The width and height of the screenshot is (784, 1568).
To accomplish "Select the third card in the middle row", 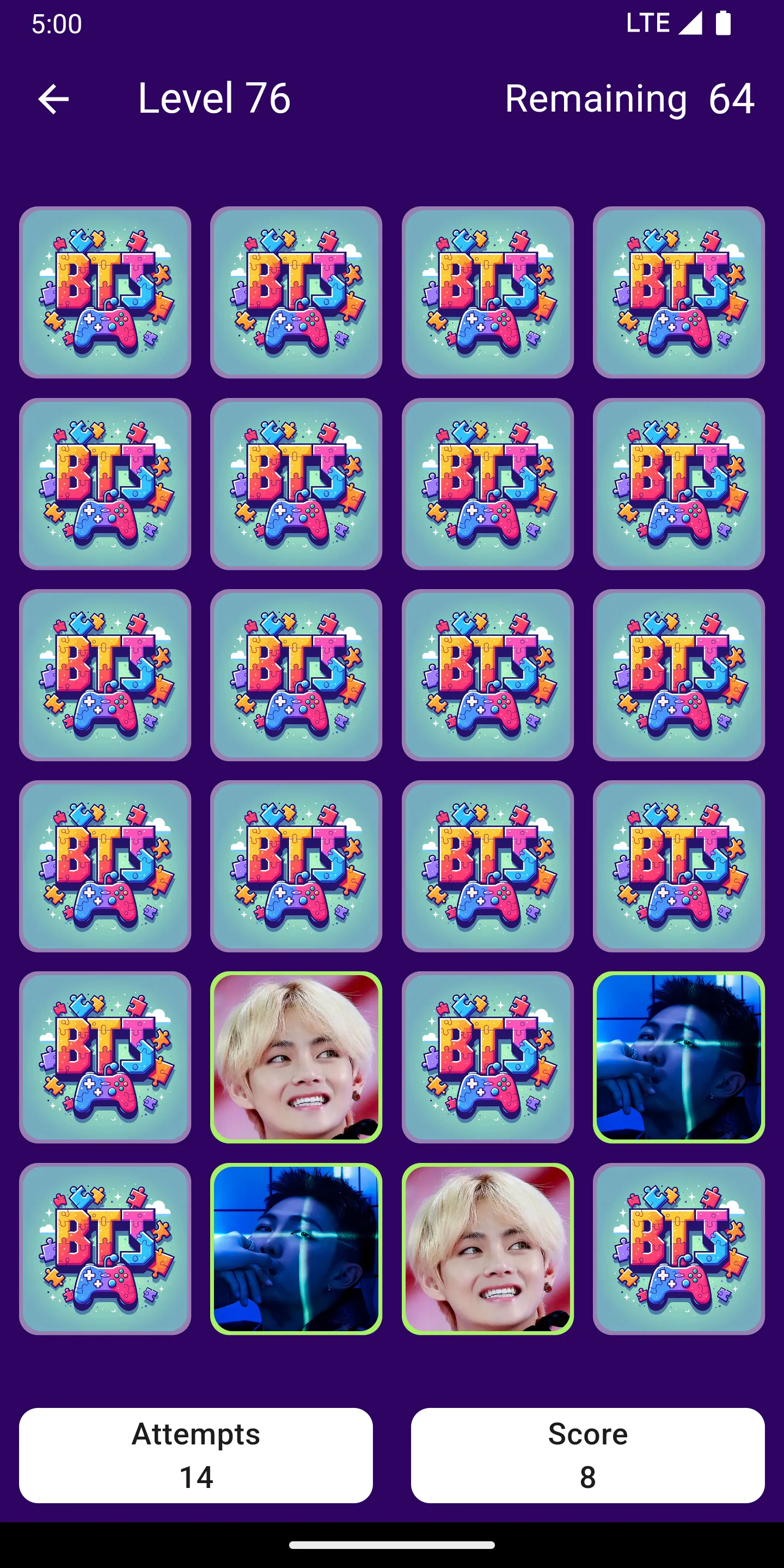I will pyautogui.click(x=488, y=675).
